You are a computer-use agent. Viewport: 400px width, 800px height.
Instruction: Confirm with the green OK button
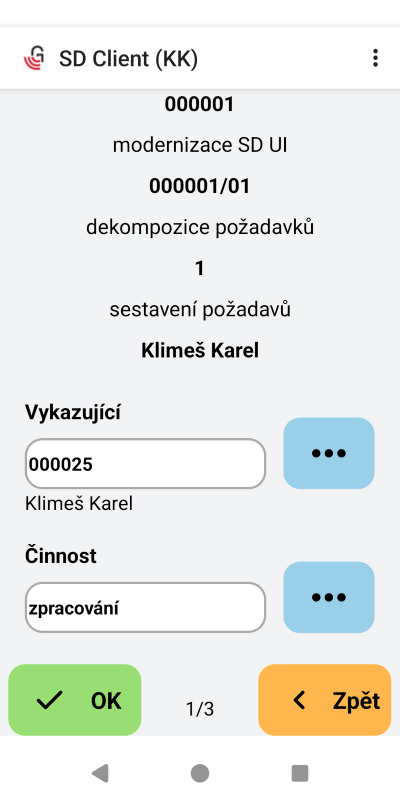[74, 700]
